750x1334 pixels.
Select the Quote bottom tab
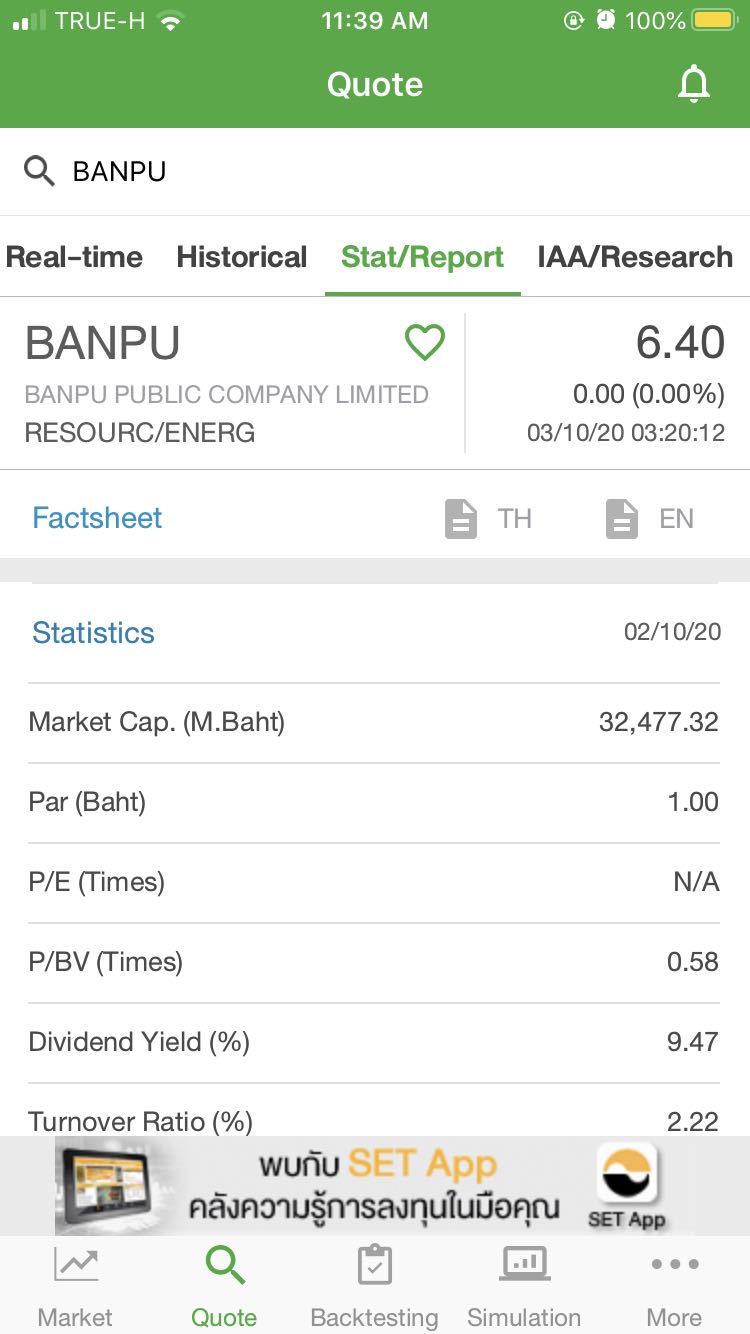tap(224, 1286)
